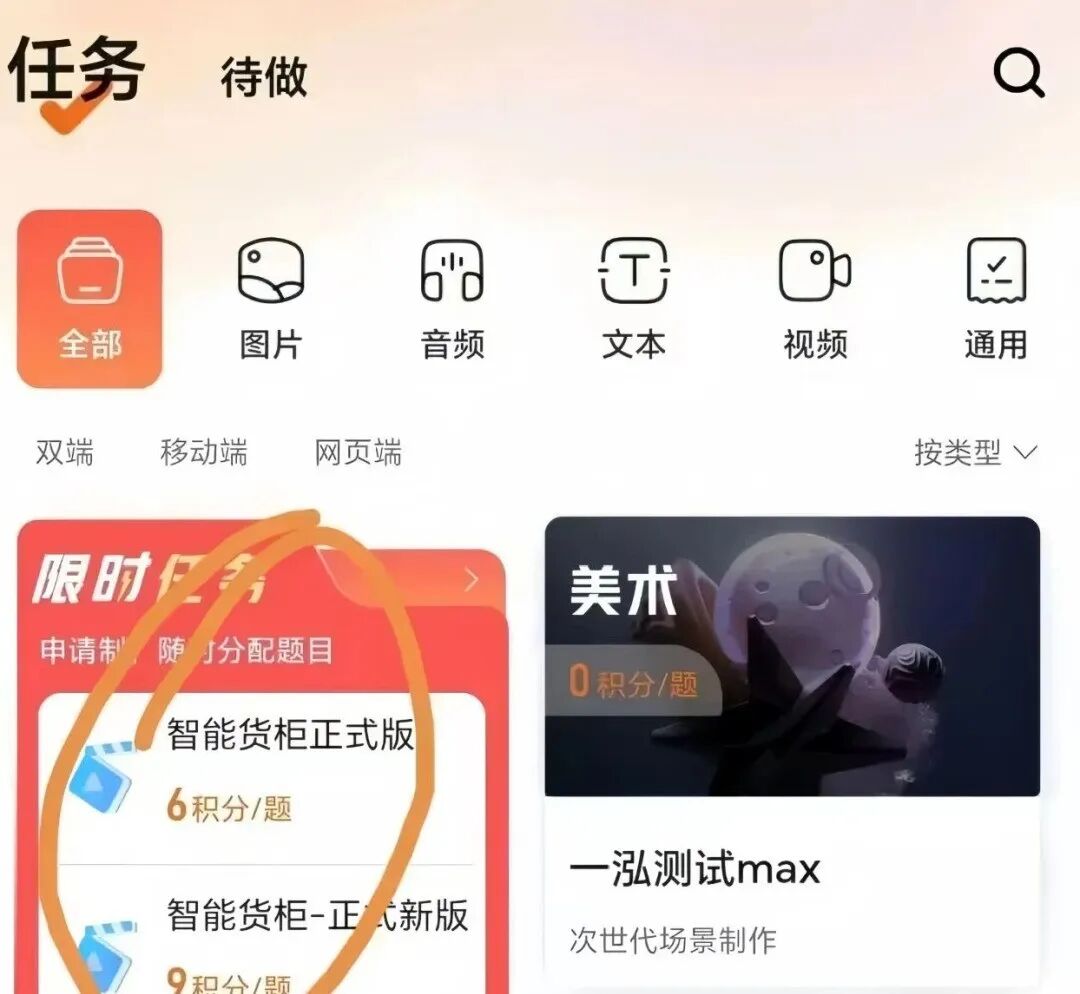Viewport: 1080px width, 994px height.
Task: Select the 全部 category
Action: (90, 298)
